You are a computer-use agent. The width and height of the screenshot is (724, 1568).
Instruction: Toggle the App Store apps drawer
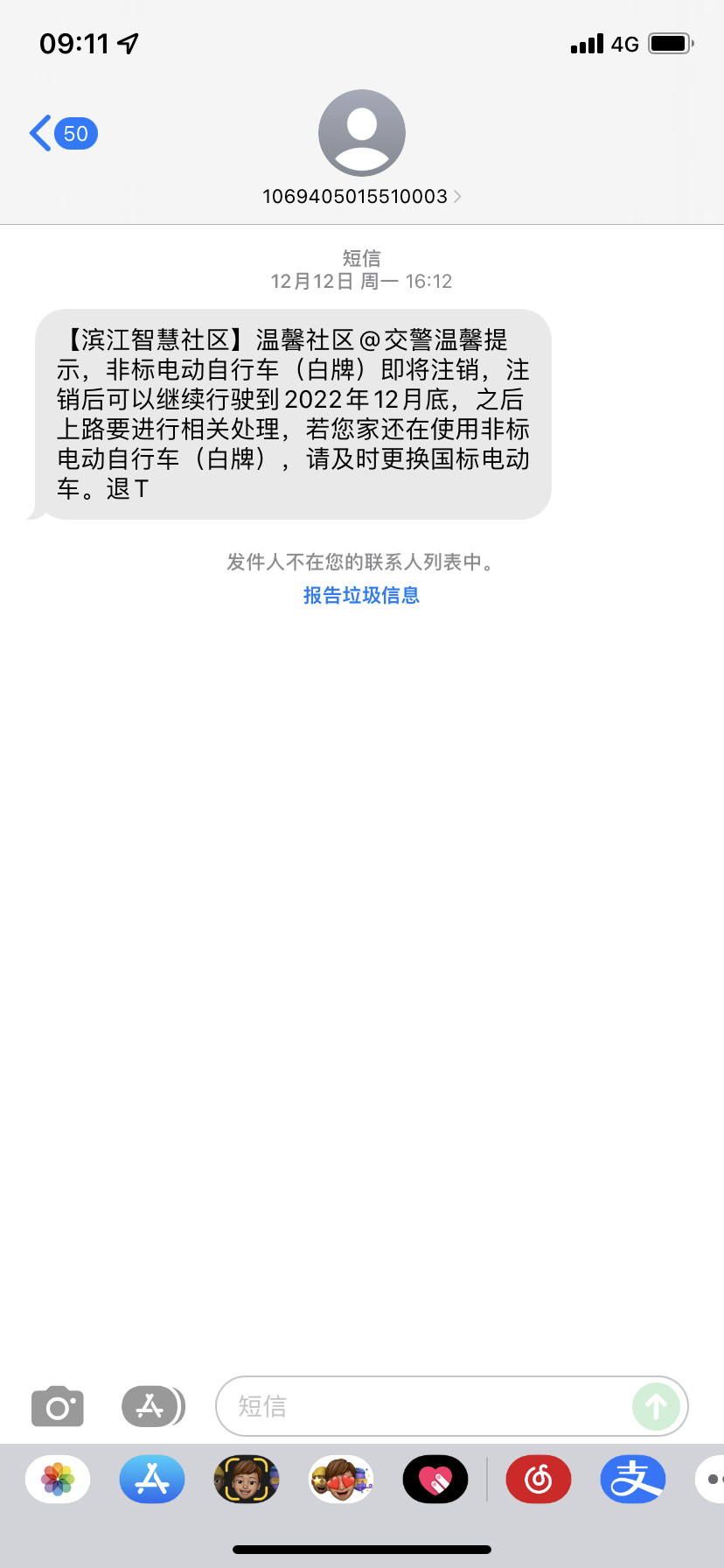152,1406
